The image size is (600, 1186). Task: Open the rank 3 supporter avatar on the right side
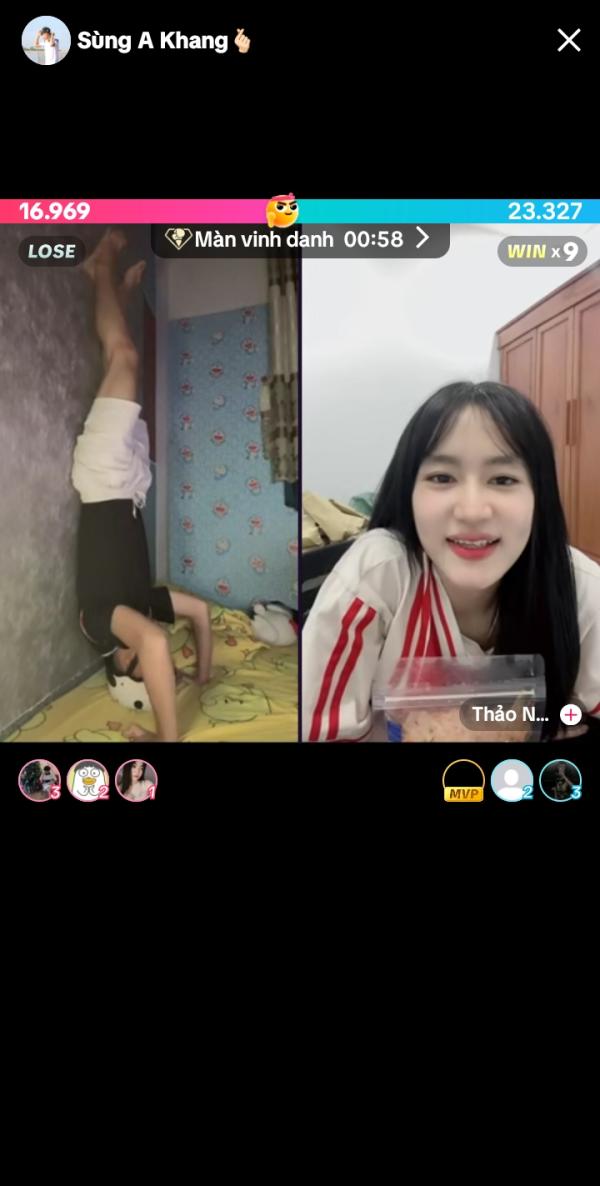click(x=561, y=781)
